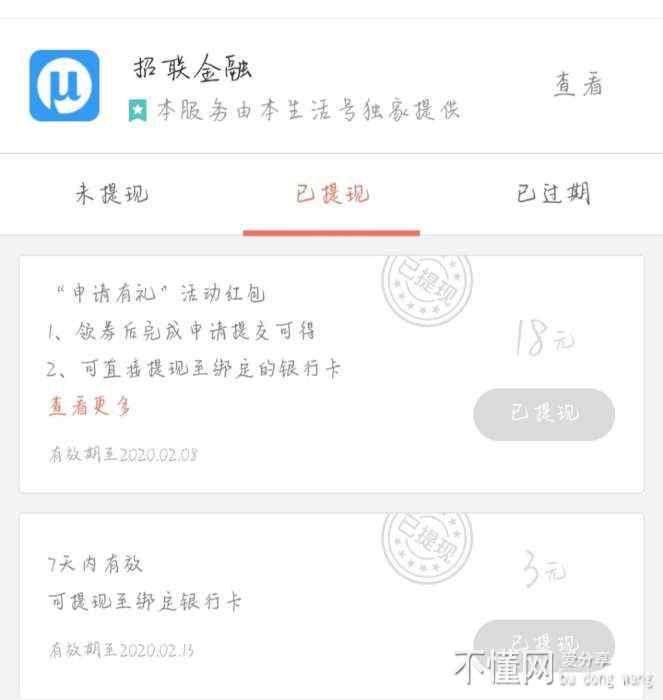The image size is (663, 700).
Task: Open the 招联金融 service logo
Action: [x=65, y=86]
